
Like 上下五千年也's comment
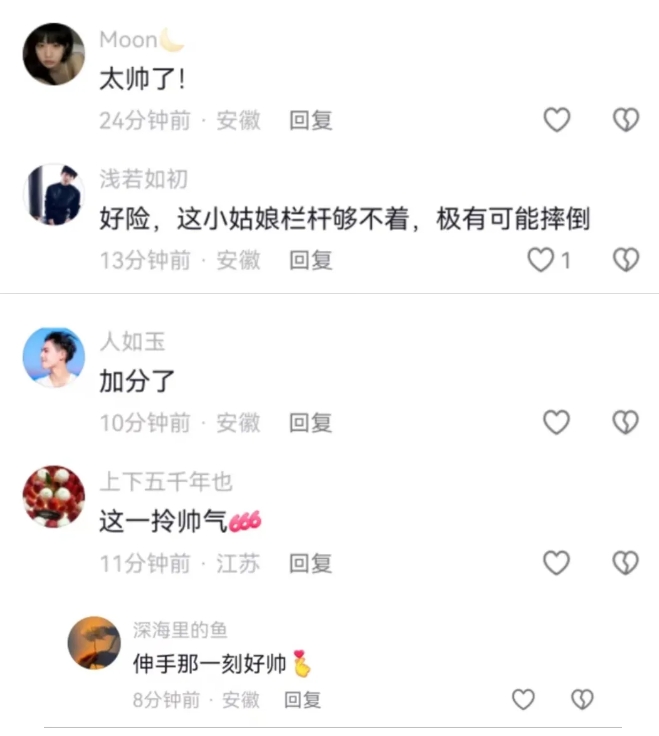[556, 563]
